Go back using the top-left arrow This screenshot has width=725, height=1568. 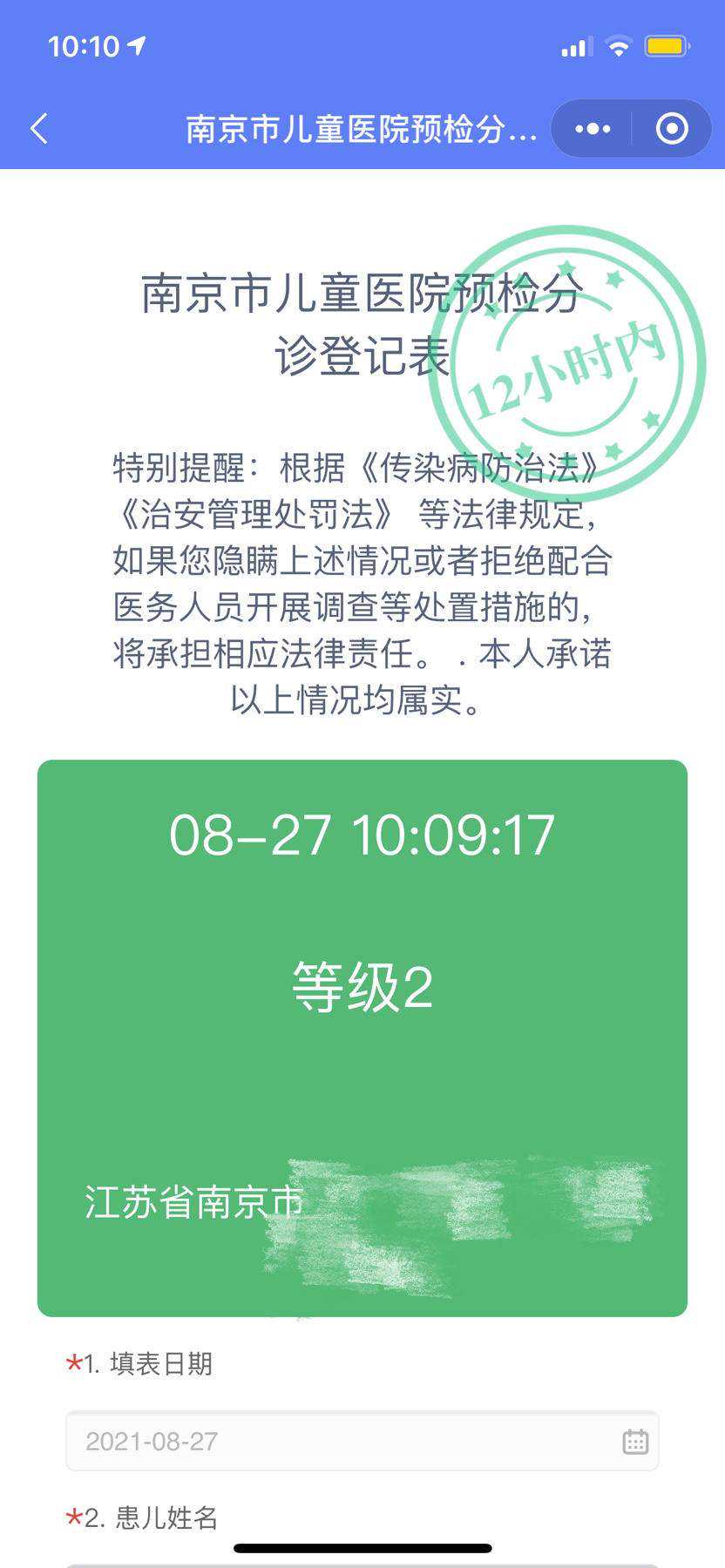(x=39, y=129)
